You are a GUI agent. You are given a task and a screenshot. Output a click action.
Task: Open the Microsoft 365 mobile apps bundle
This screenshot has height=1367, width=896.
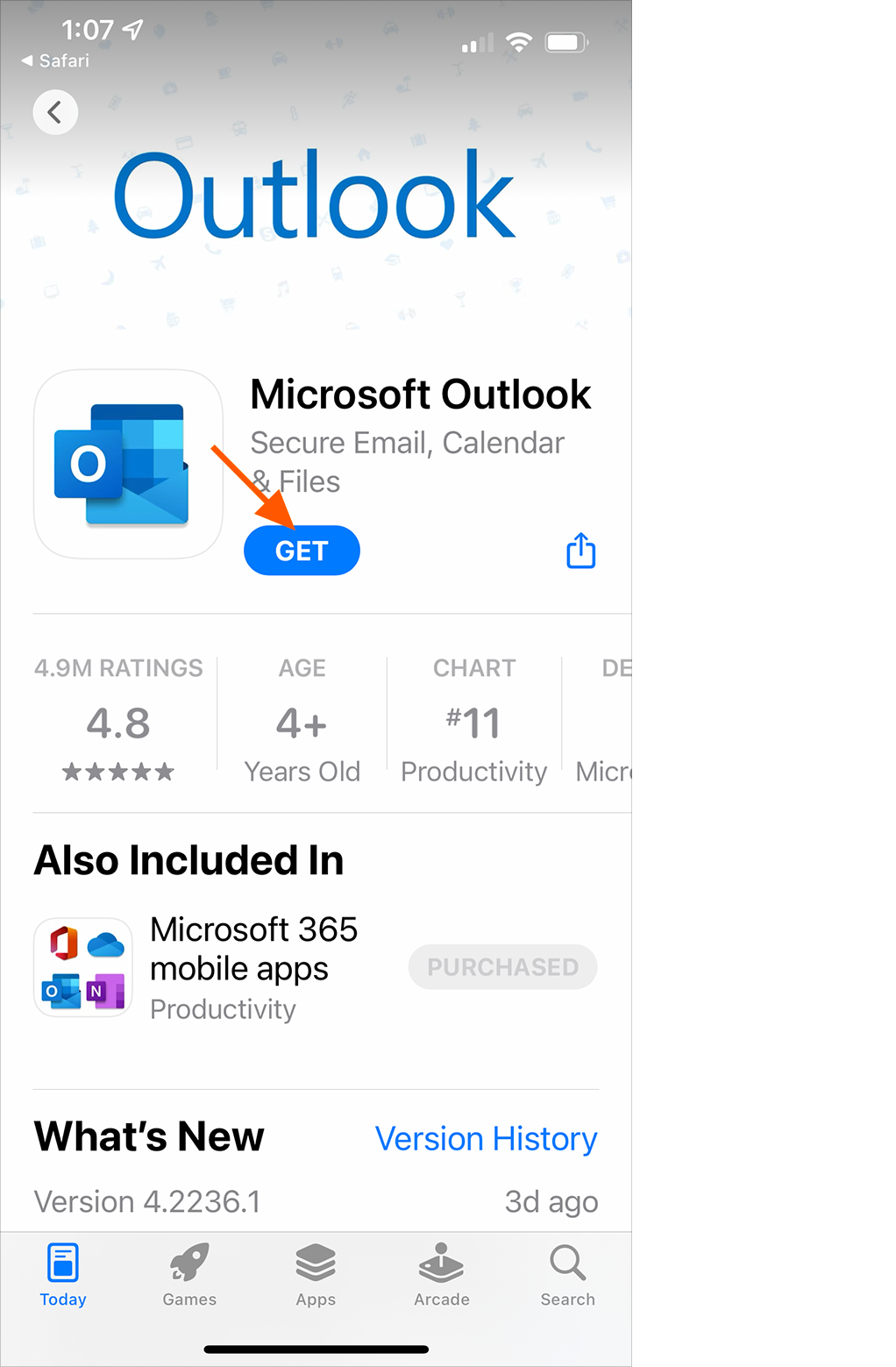click(x=253, y=966)
